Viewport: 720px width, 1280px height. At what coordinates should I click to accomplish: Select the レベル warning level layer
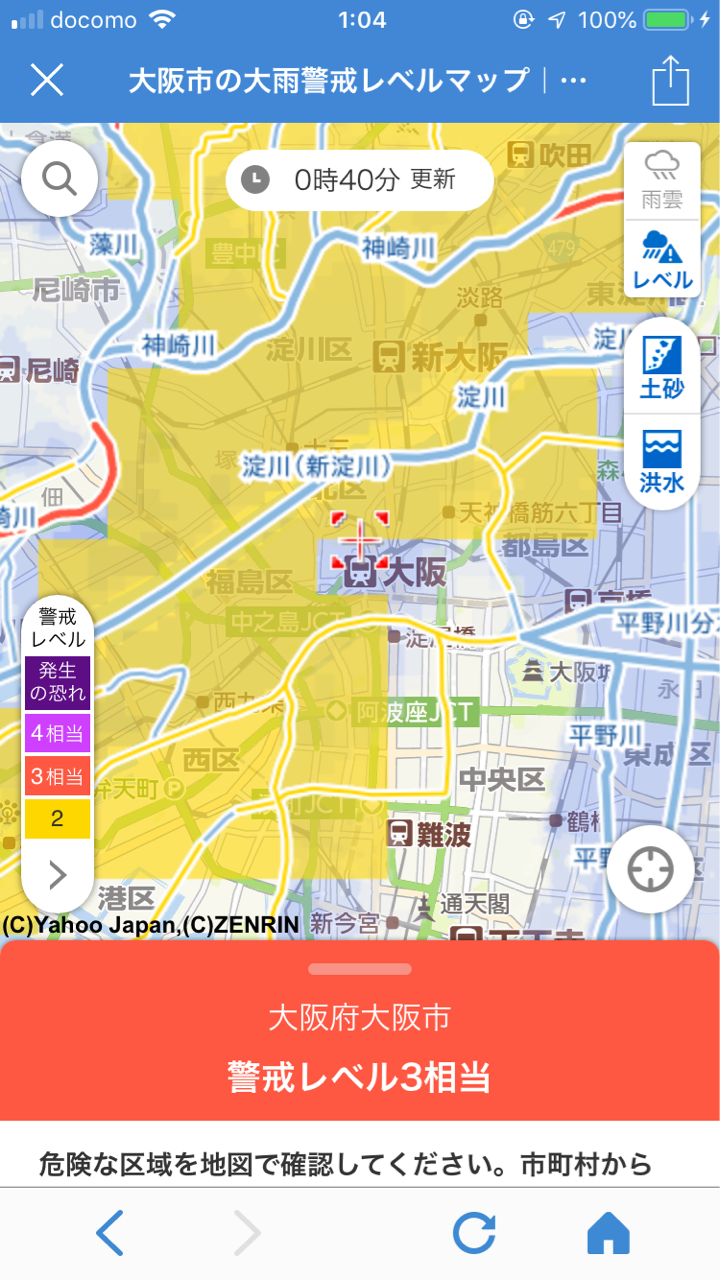coord(661,260)
